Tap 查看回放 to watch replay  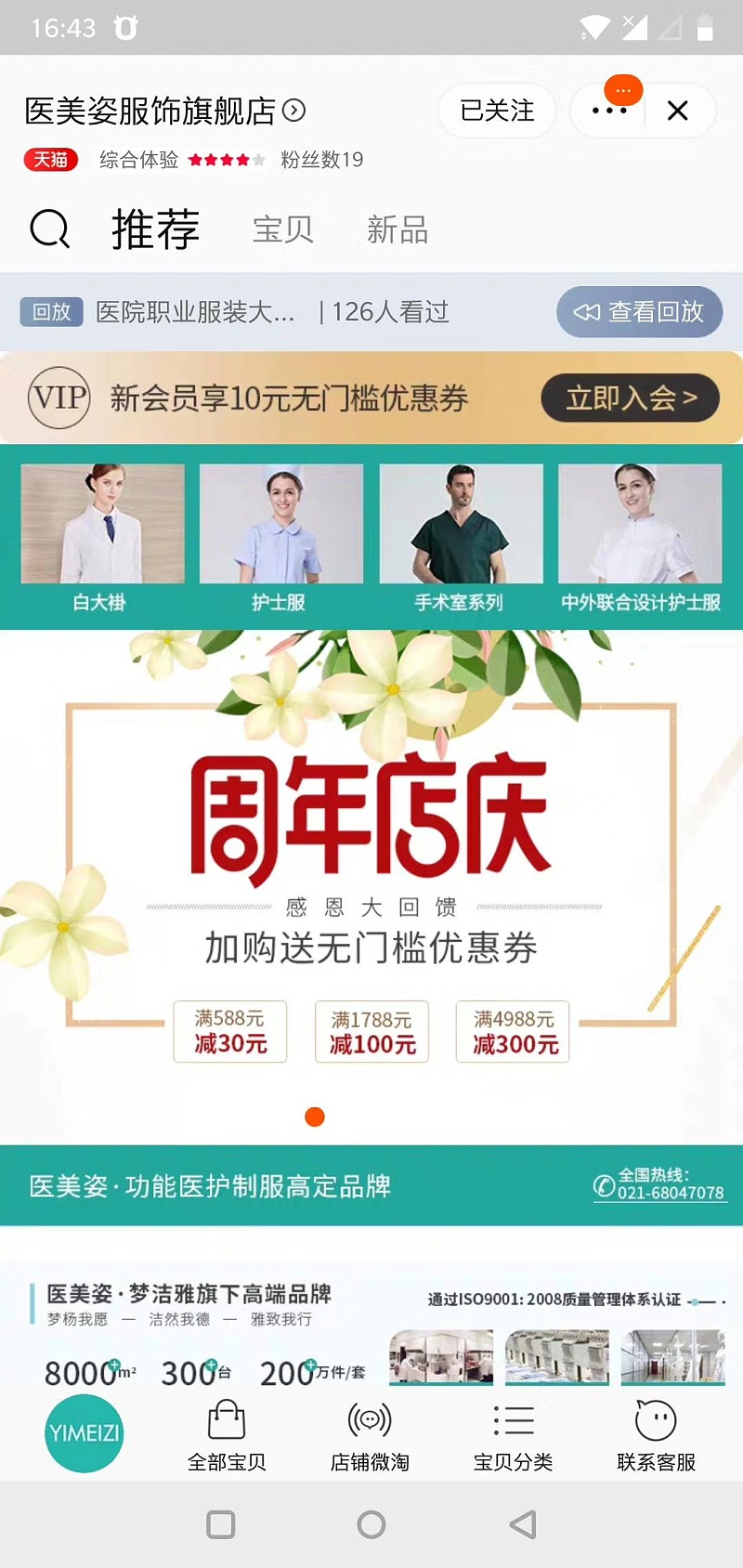point(639,312)
